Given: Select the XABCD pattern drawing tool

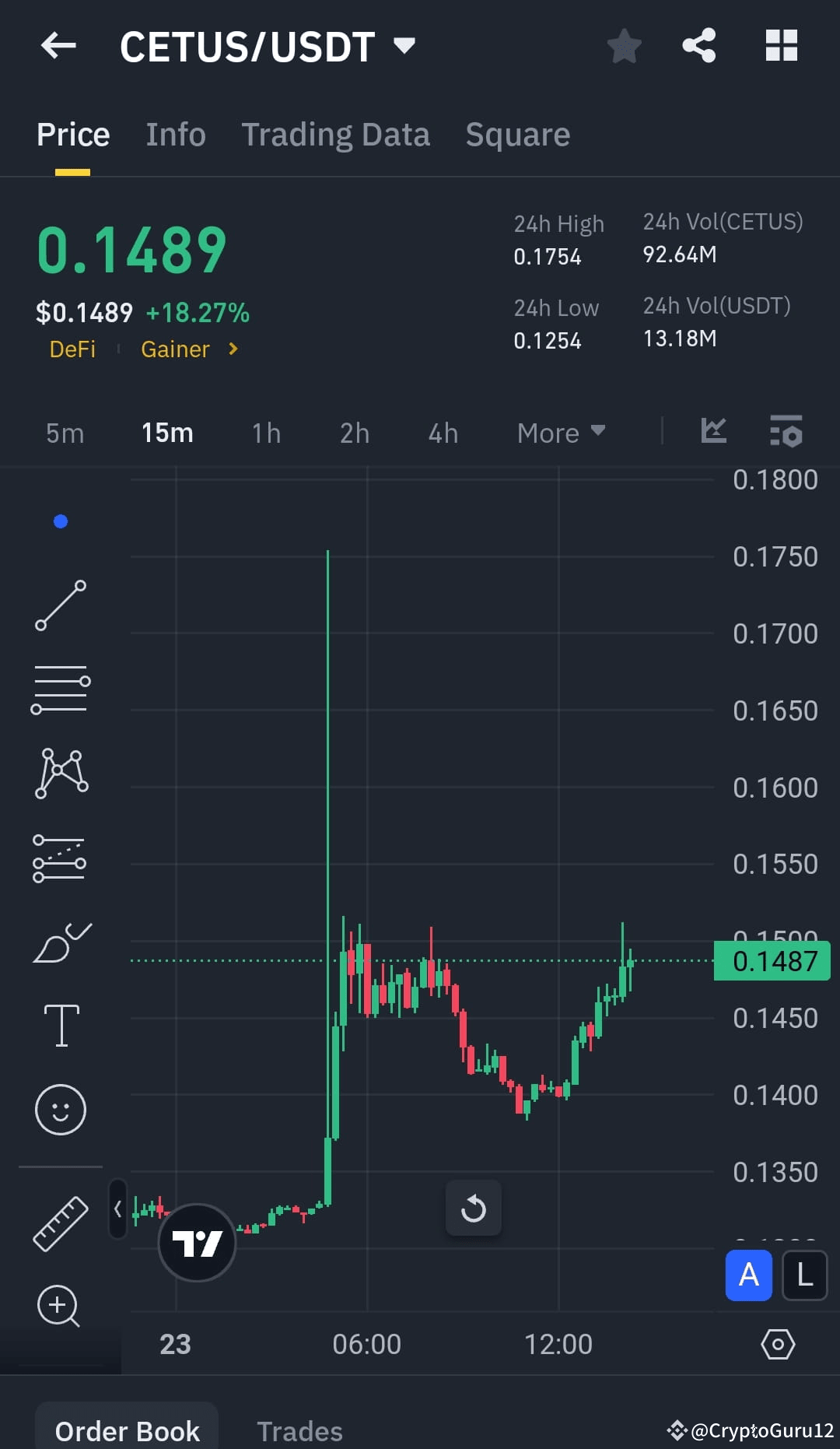Looking at the screenshot, I should 61,772.
